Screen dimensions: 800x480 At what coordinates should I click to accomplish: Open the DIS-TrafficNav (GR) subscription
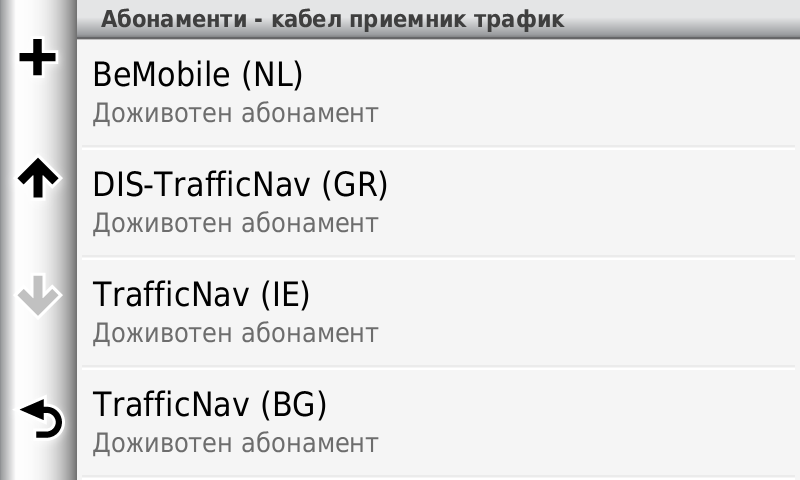[x=438, y=203]
